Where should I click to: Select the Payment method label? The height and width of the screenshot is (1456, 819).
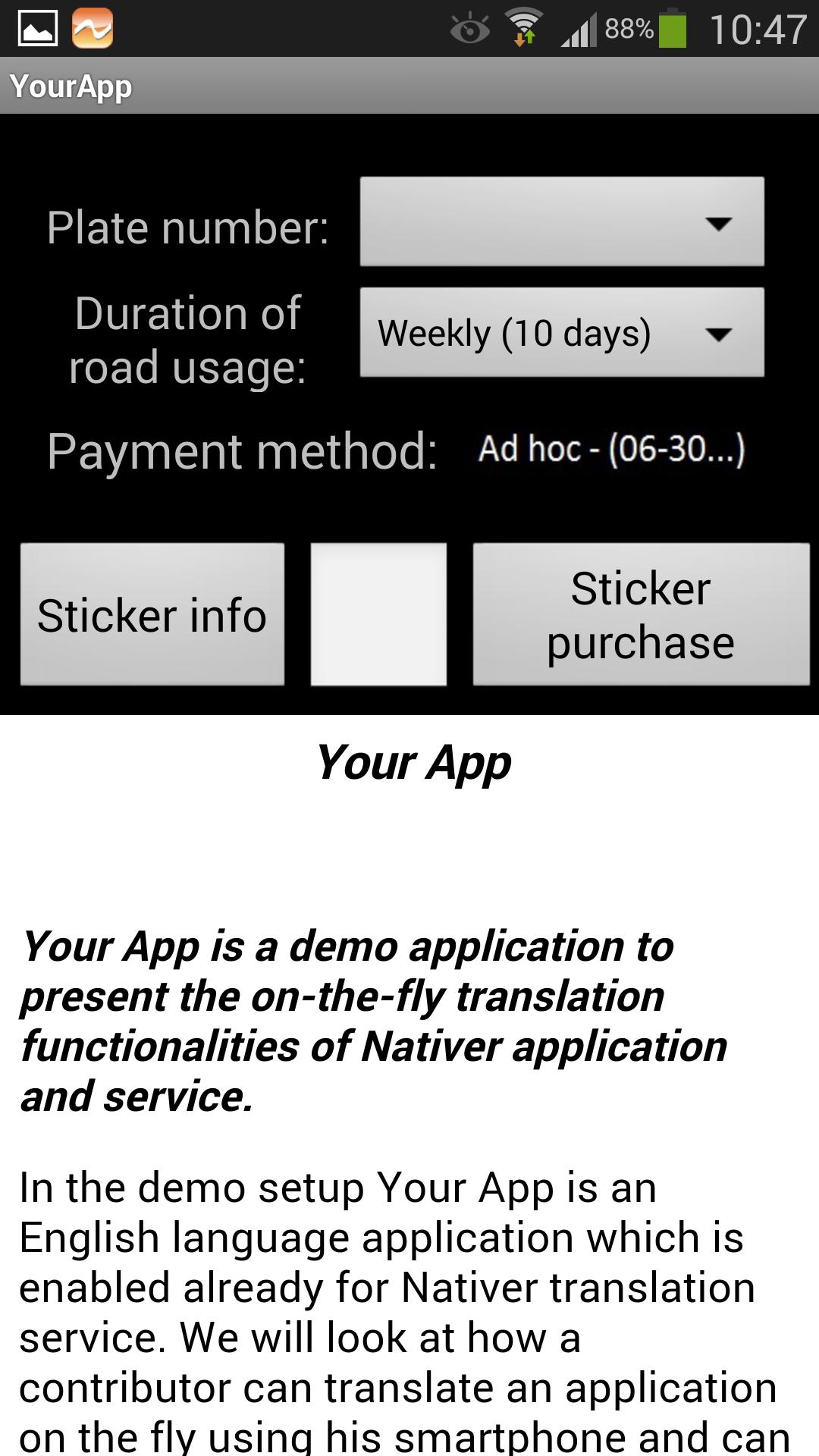coord(241,450)
